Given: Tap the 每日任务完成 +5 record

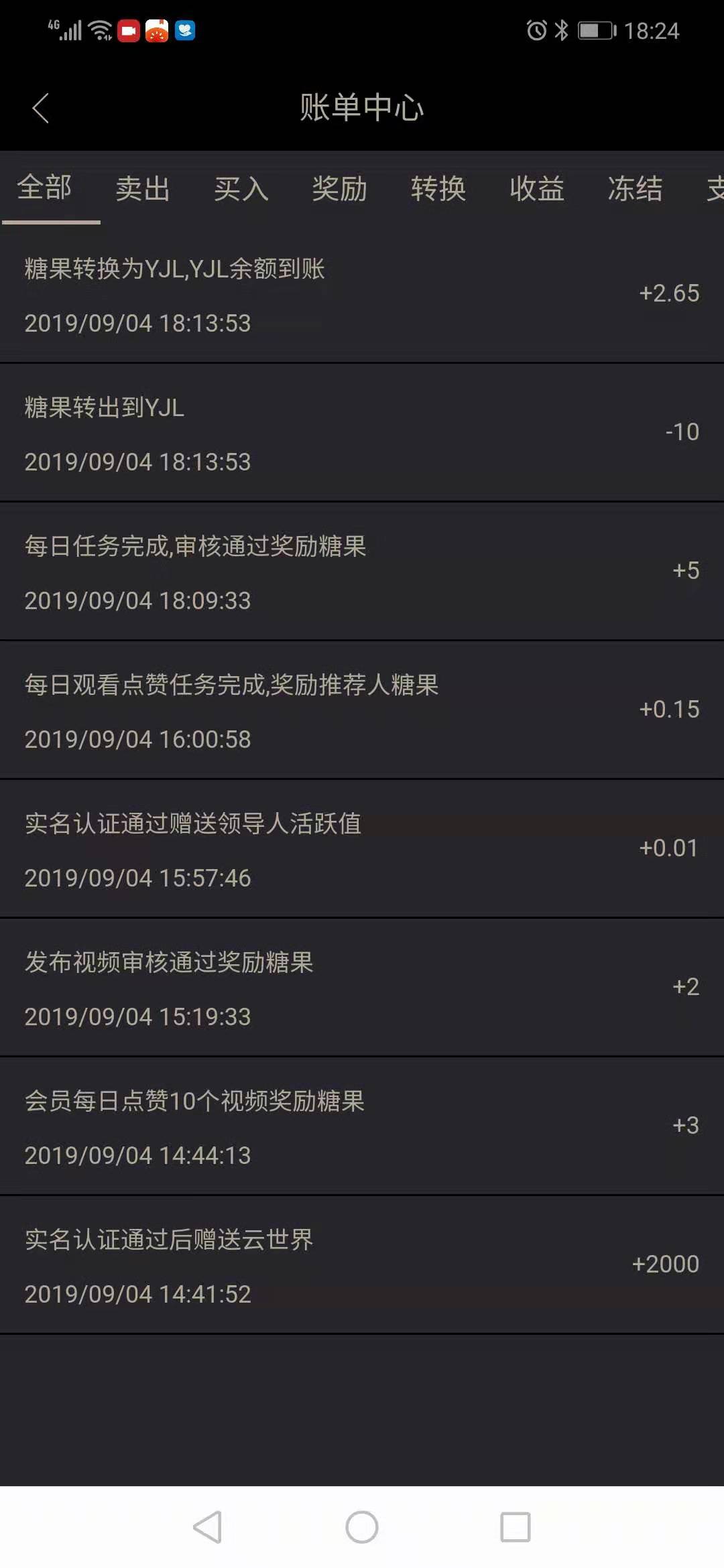Looking at the screenshot, I should (362, 572).
